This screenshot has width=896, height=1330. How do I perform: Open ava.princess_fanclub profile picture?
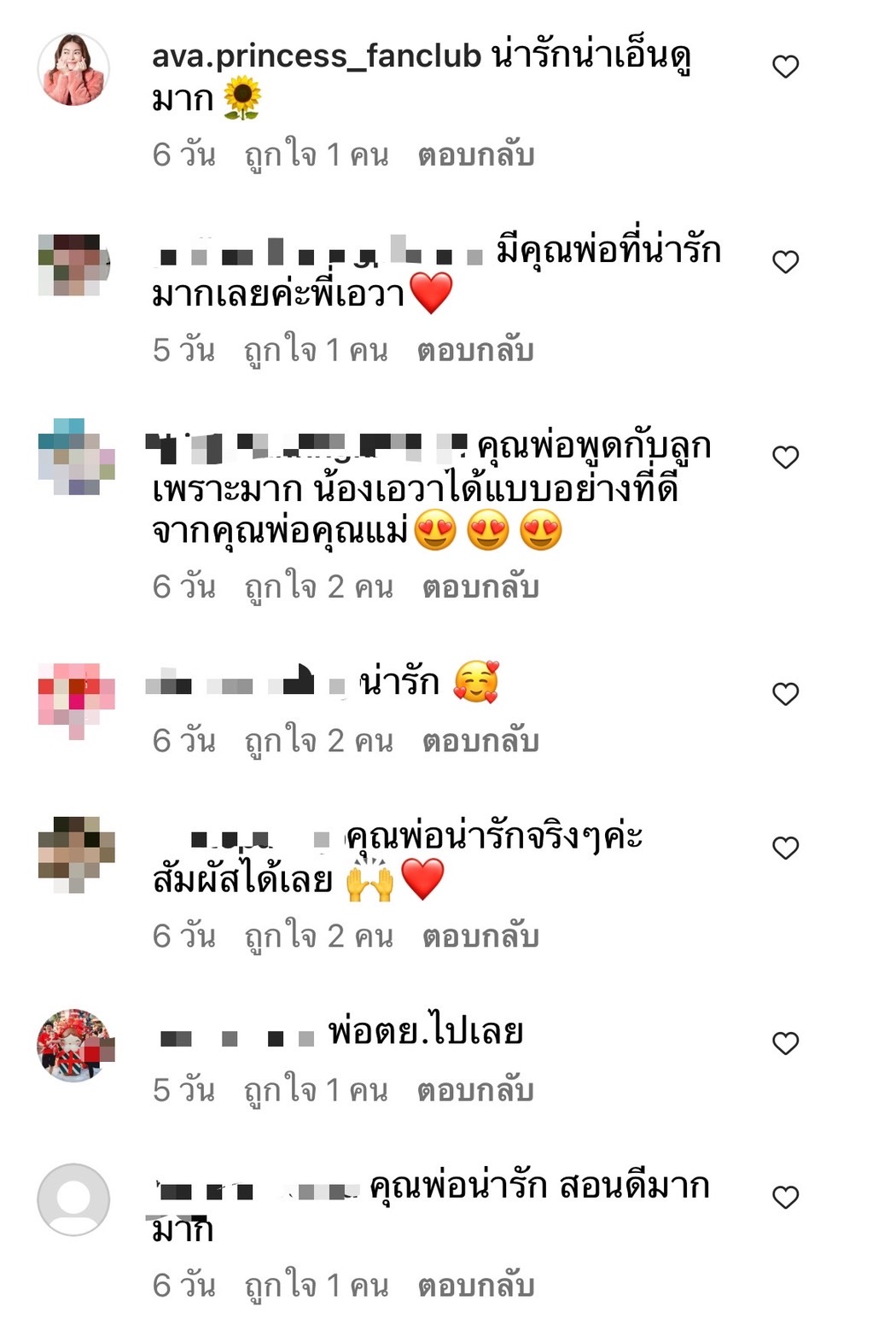click(x=74, y=70)
